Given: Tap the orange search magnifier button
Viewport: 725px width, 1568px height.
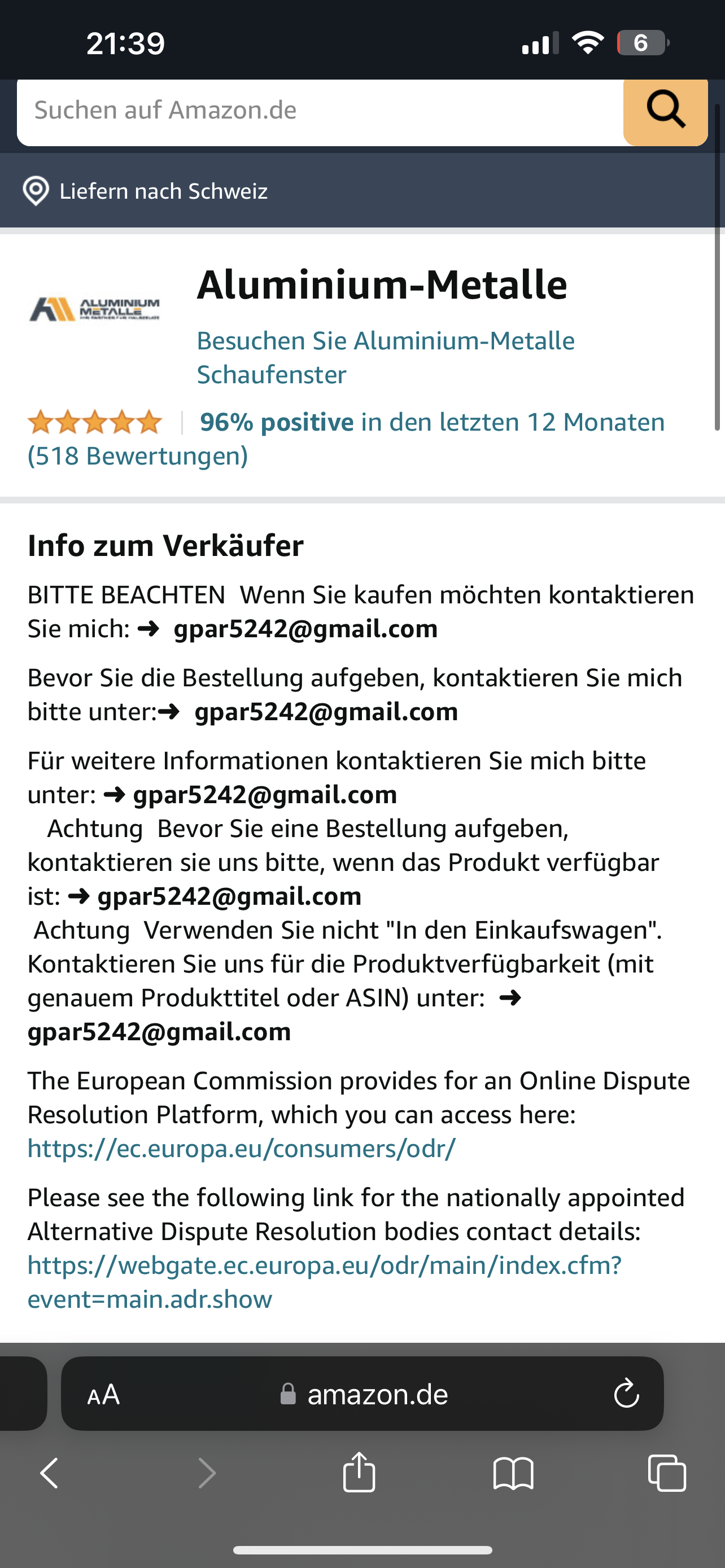Looking at the screenshot, I should pyautogui.click(x=665, y=111).
